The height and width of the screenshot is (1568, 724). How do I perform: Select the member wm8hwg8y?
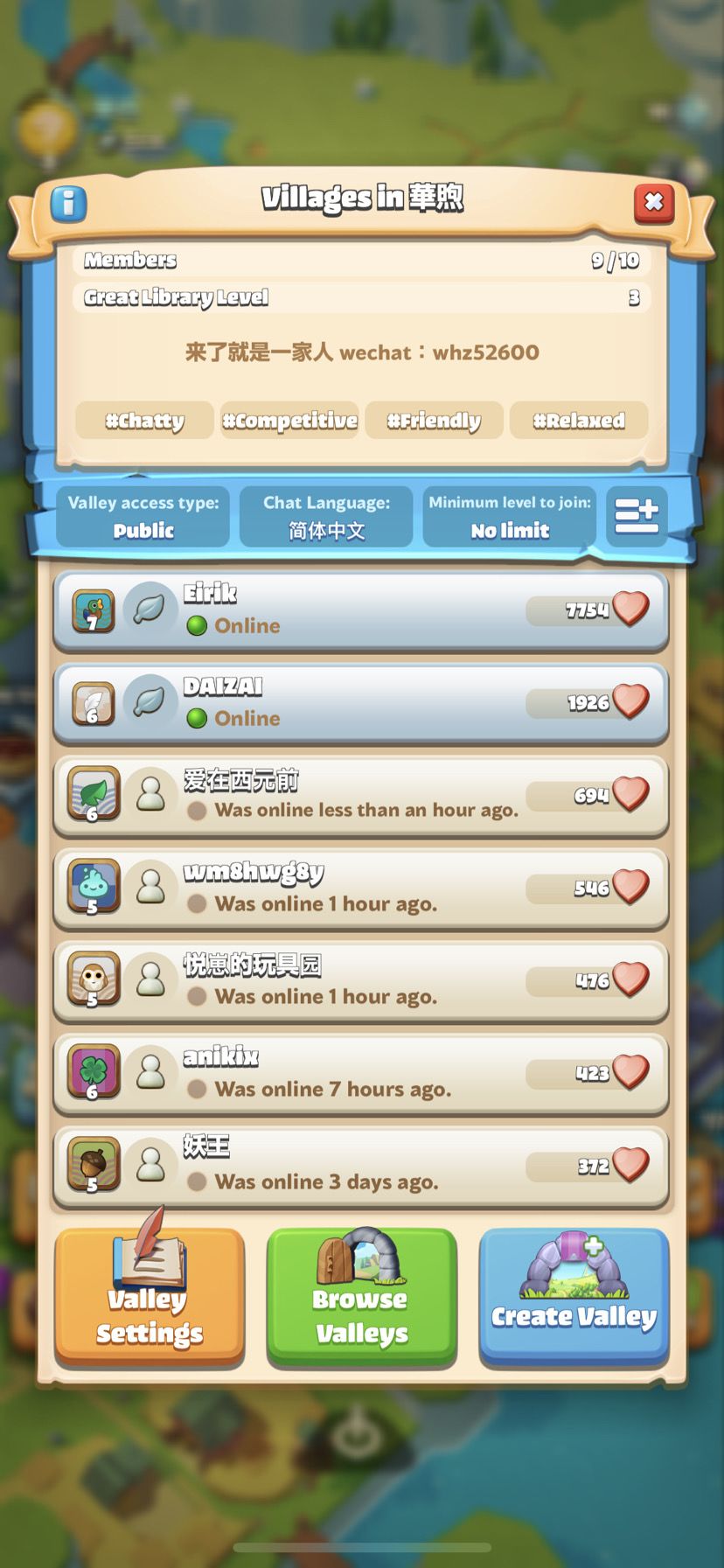[x=361, y=889]
